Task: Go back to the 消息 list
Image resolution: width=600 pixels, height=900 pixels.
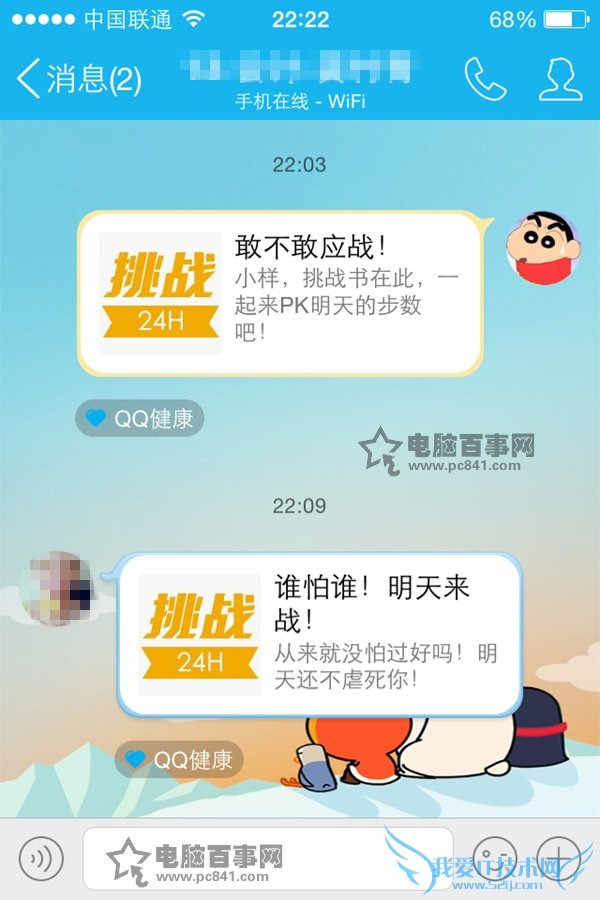Action: point(78,78)
